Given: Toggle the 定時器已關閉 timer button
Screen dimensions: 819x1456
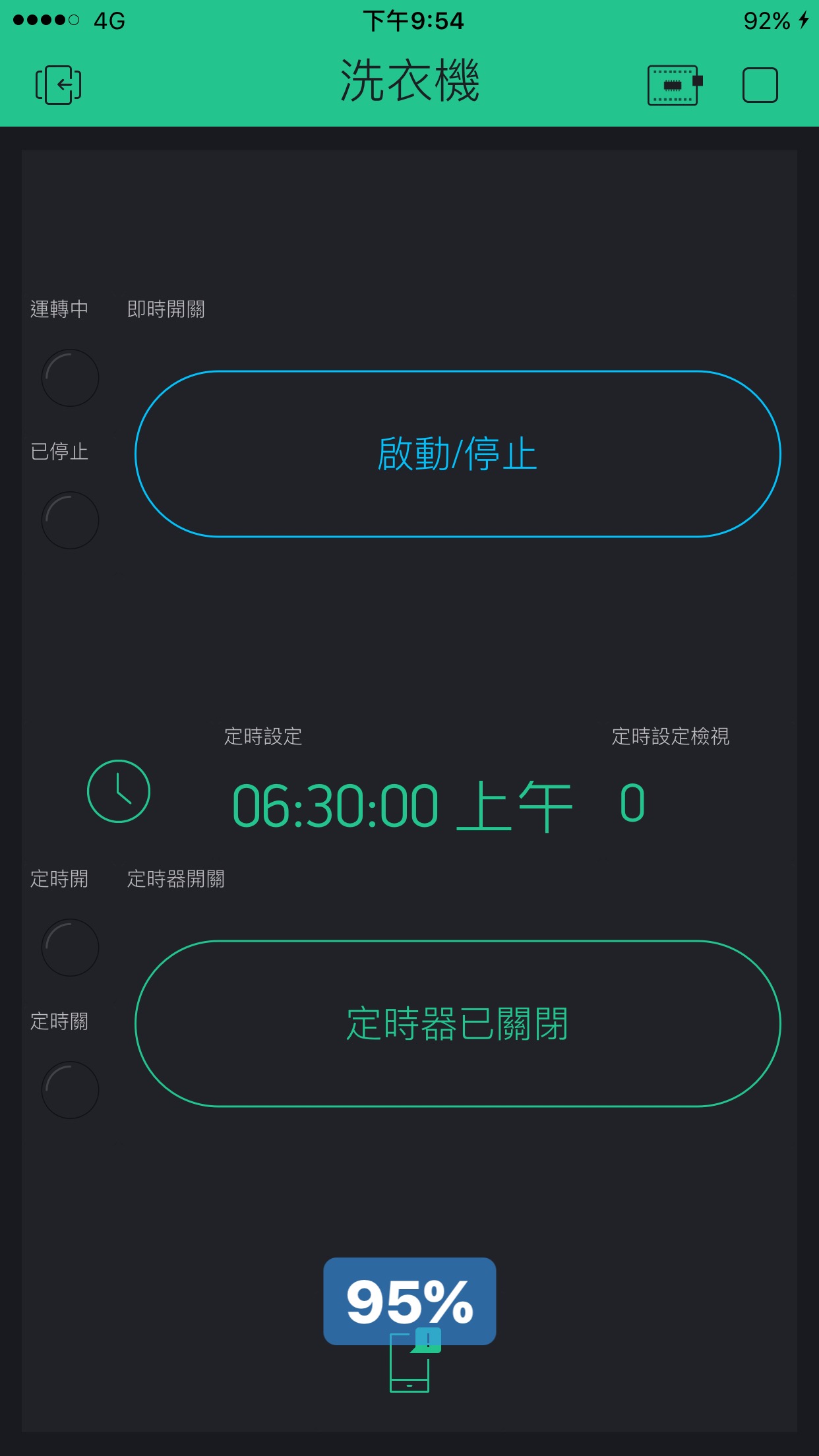Looking at the screenshot, I should pos(458,1023).
